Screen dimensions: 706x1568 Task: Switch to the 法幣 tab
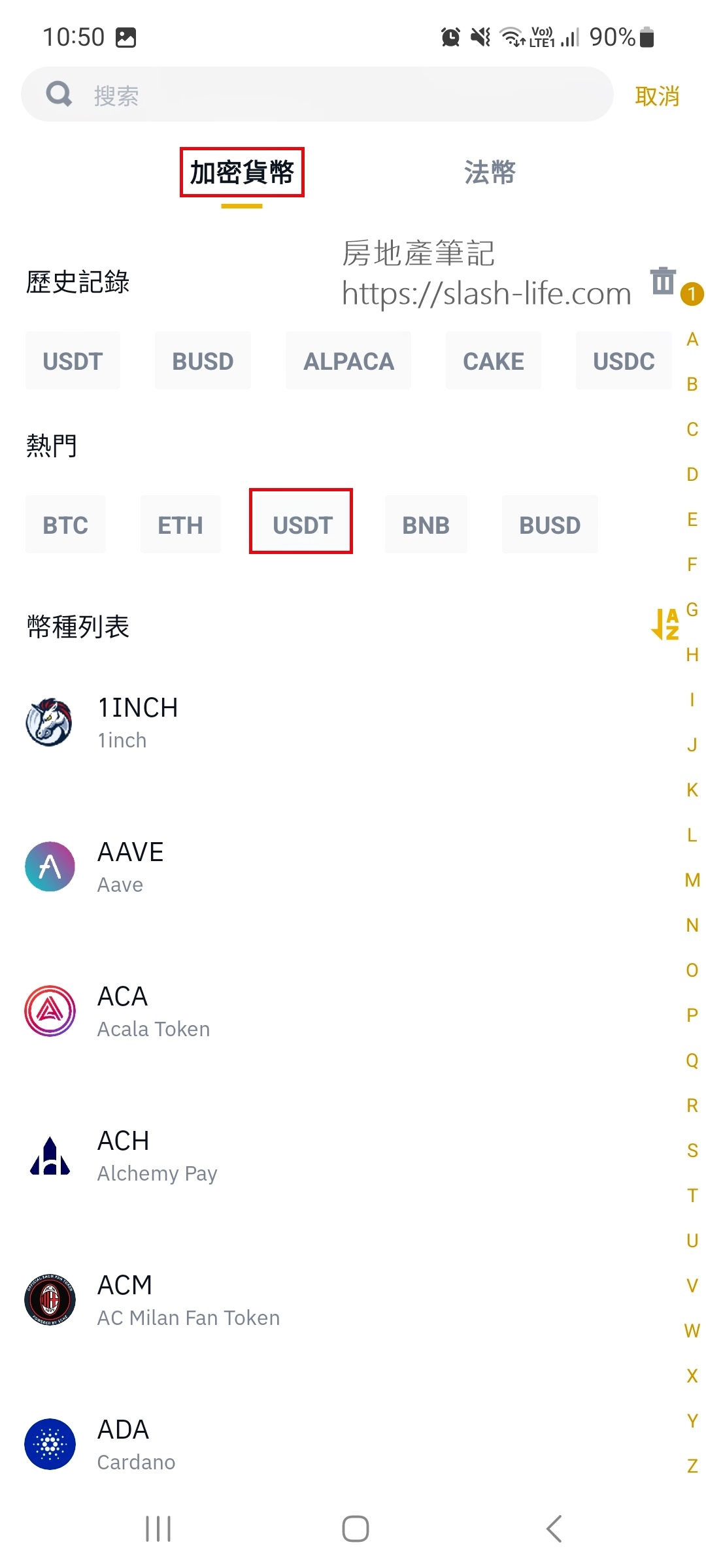click(x=490, y=172)
